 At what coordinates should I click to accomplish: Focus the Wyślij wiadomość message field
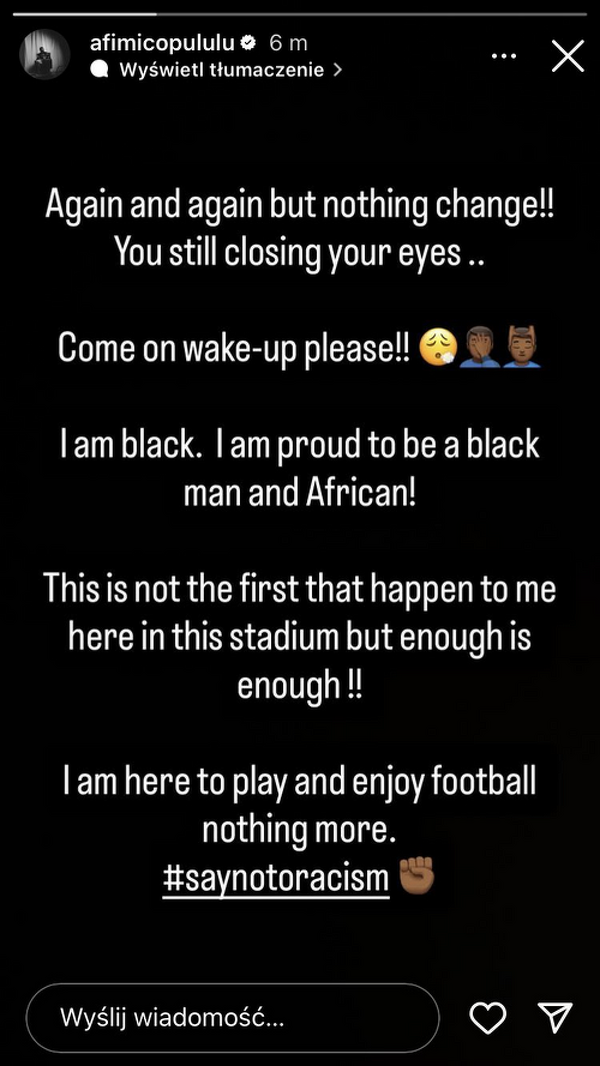[232, 1018]
